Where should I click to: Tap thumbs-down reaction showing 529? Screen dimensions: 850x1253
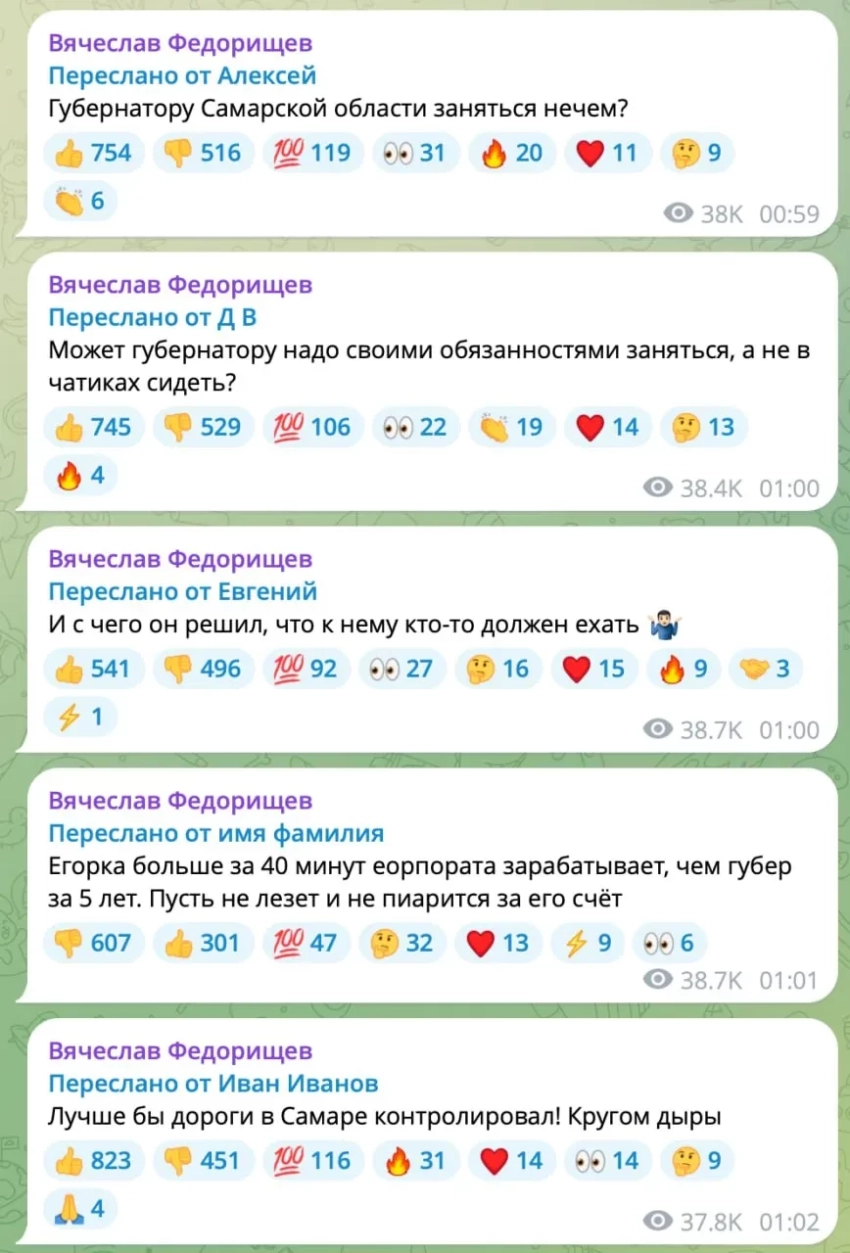[203, 427]
